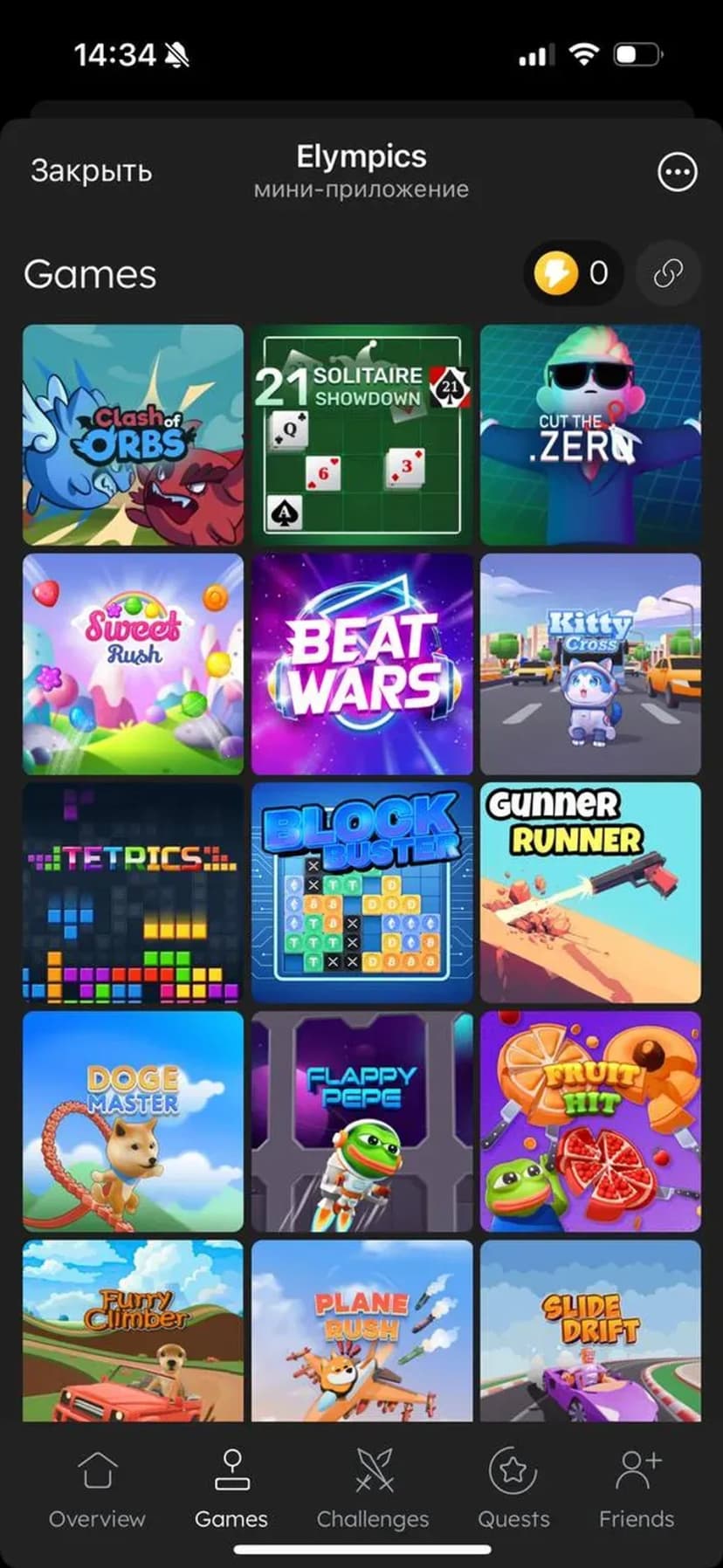The image size is (723, 1568).
Task: Open 21 Solitaire Showdown game
Action: [x=361, y=435]
